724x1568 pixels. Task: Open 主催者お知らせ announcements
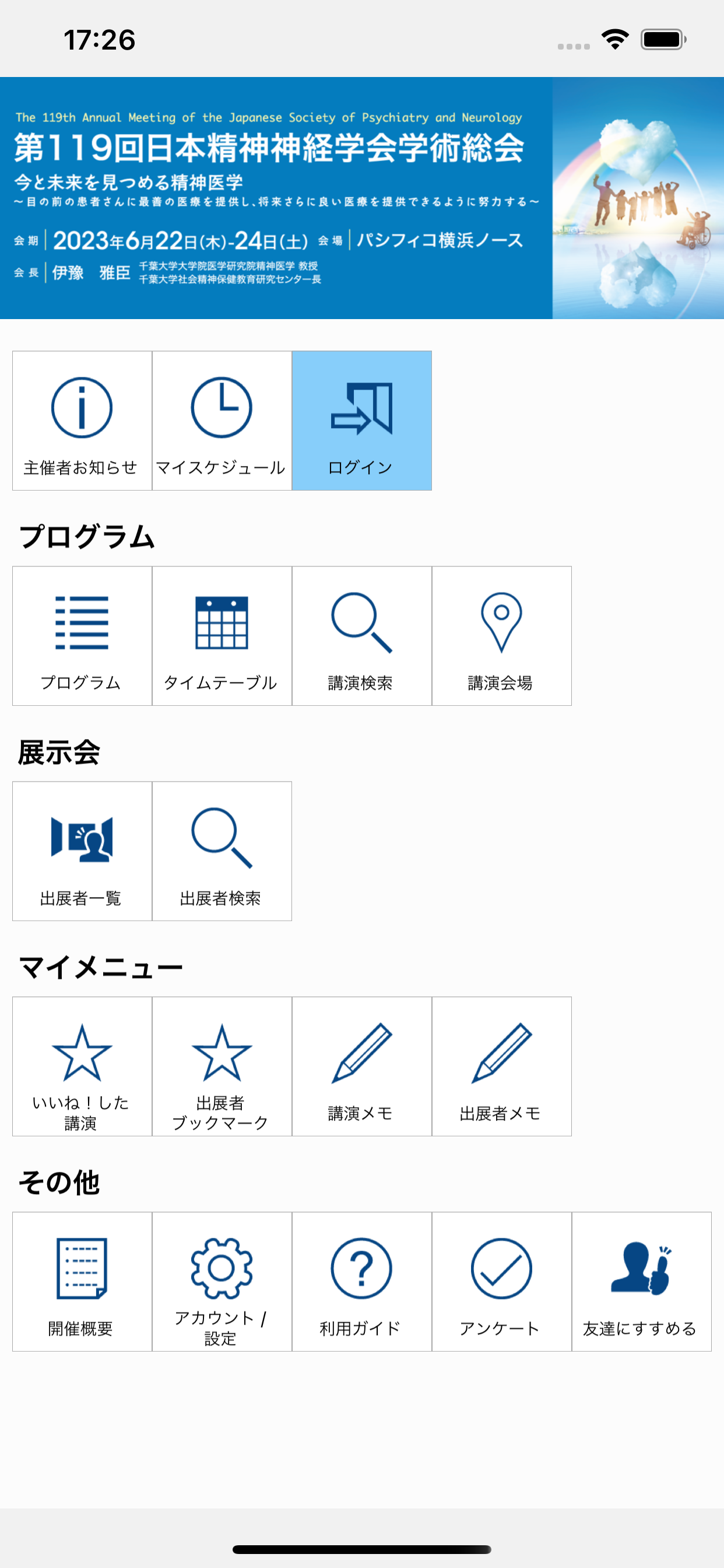82,421
